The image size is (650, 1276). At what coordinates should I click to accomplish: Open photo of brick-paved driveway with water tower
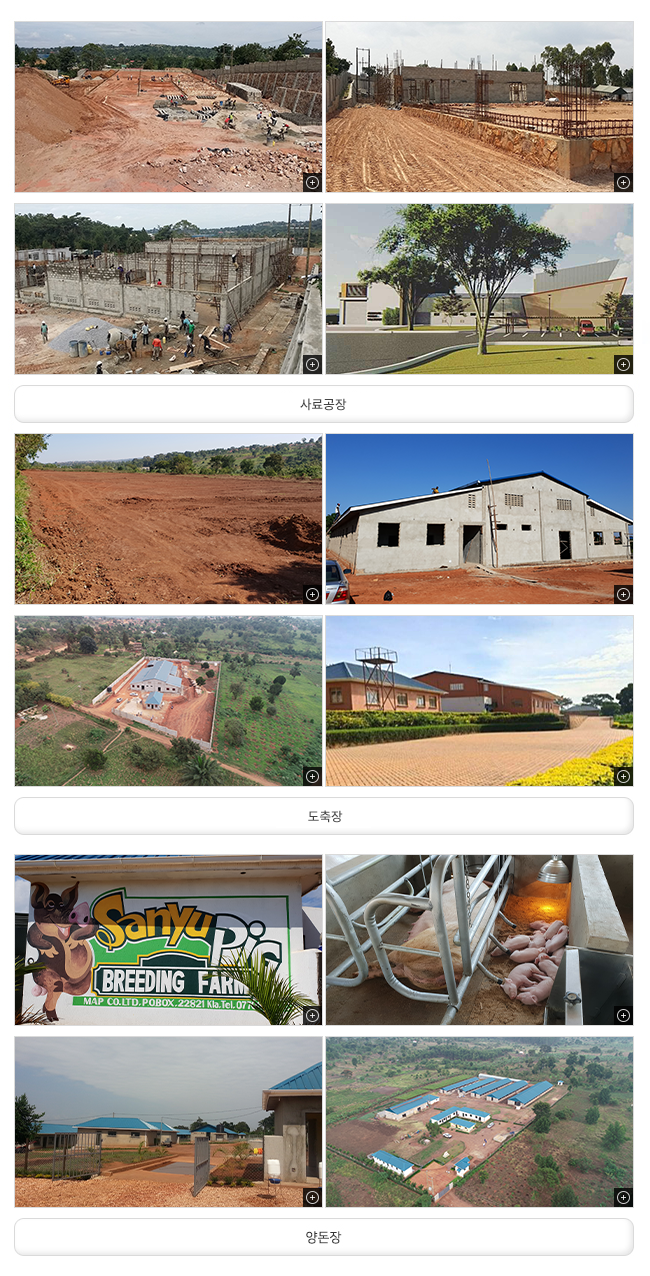479,701
